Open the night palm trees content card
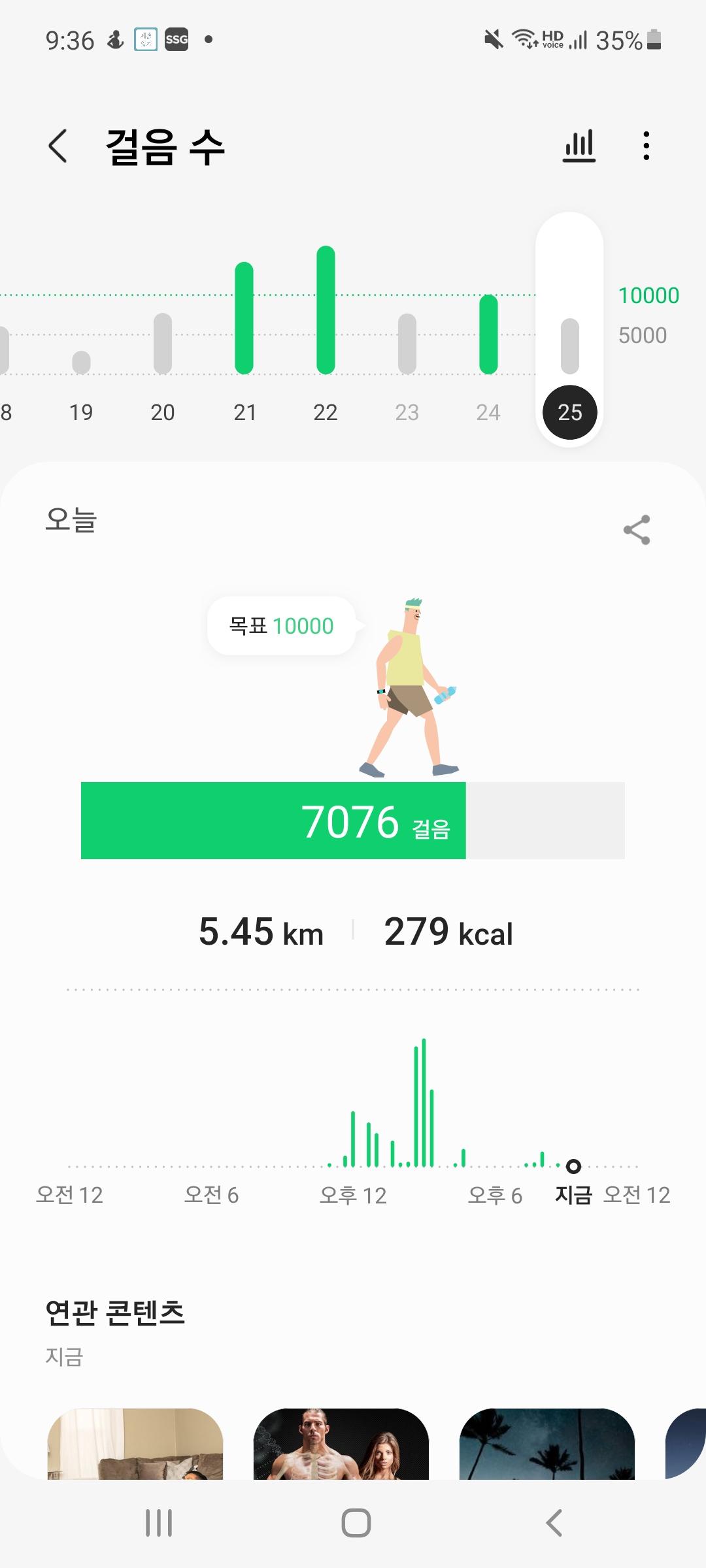 547,1444
